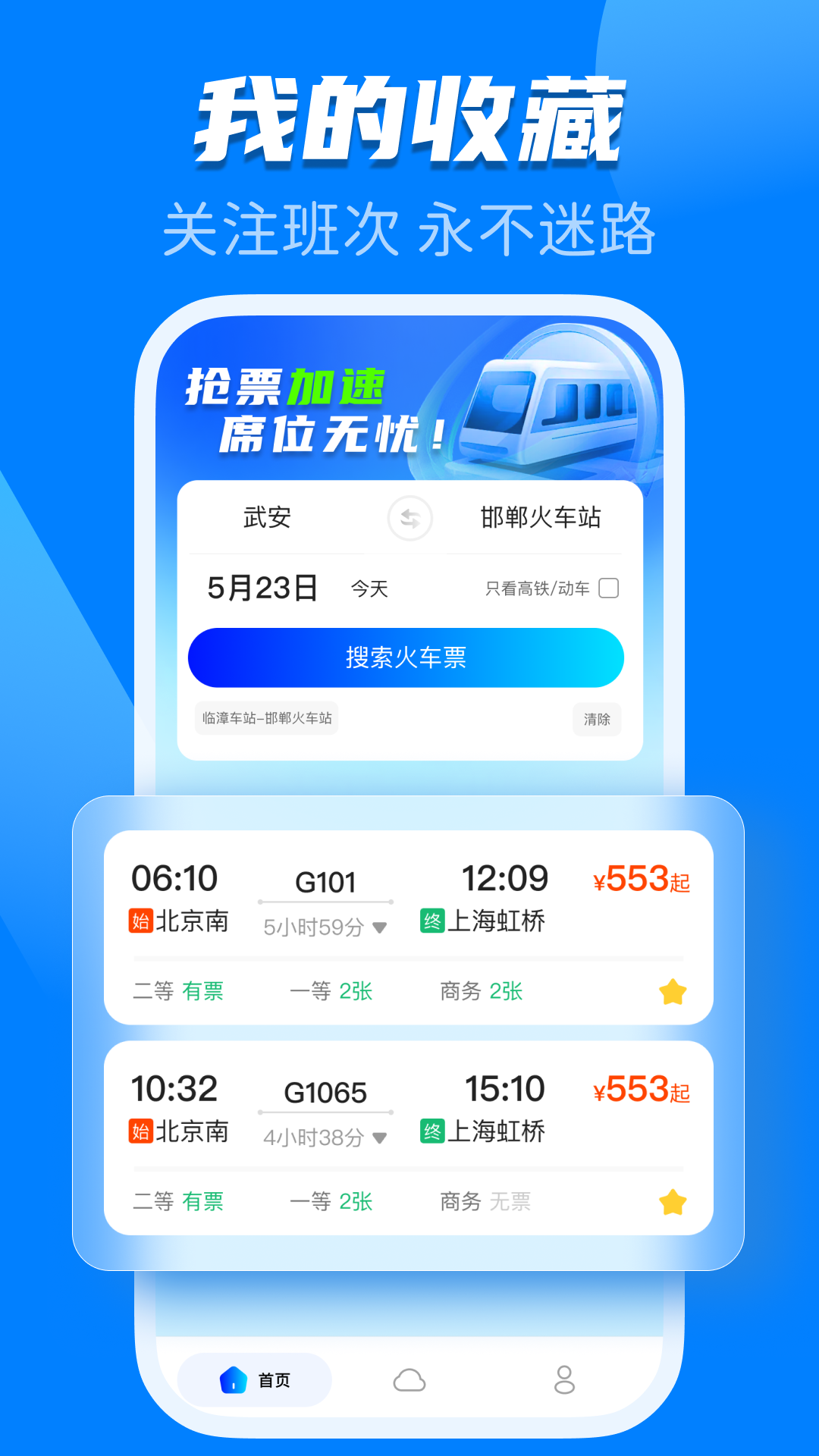
Task: Select the Home icon in bottom navigation
Action: 234,1382
